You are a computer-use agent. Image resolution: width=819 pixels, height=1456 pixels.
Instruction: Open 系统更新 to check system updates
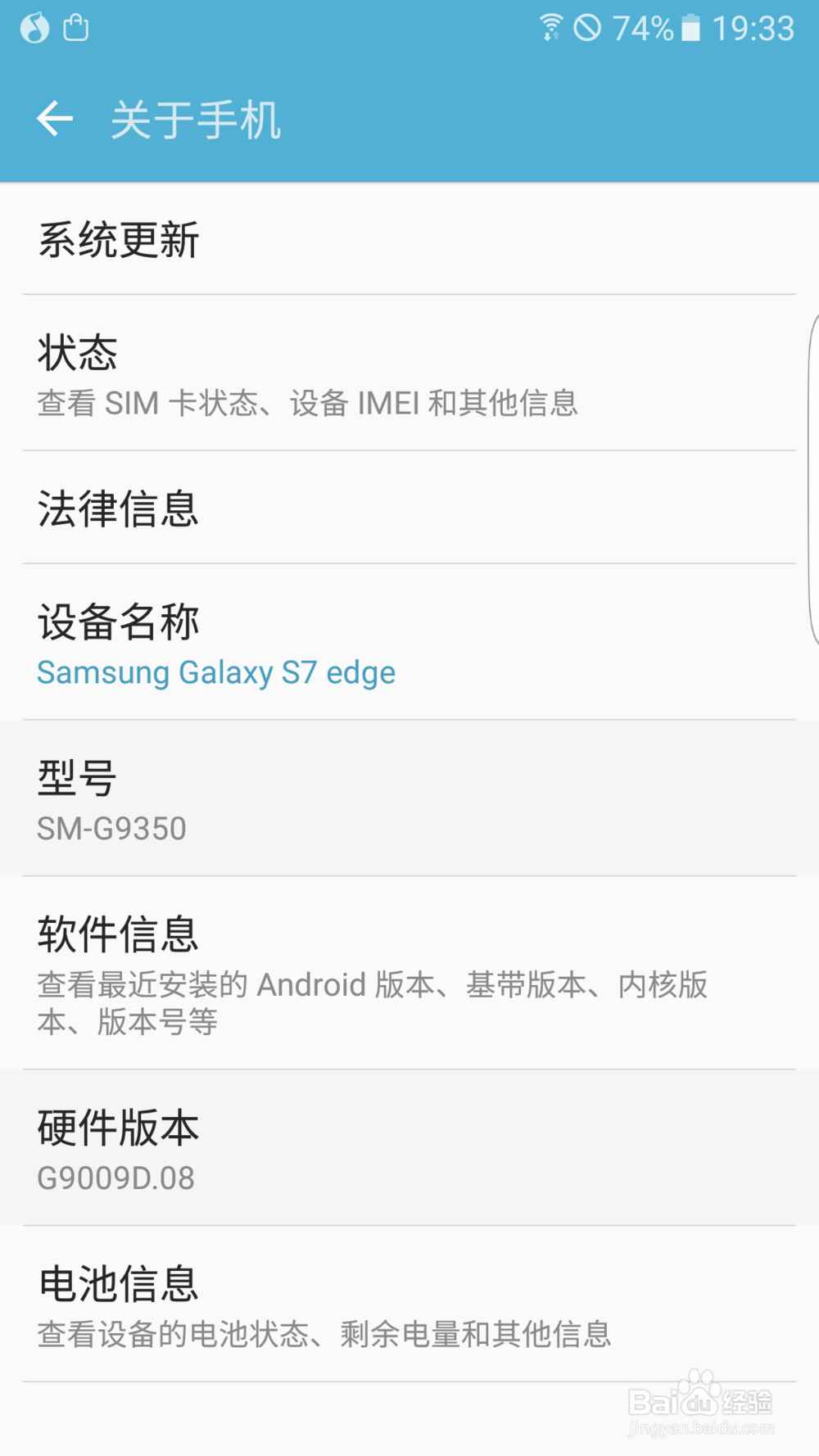(x=409, y=239)
